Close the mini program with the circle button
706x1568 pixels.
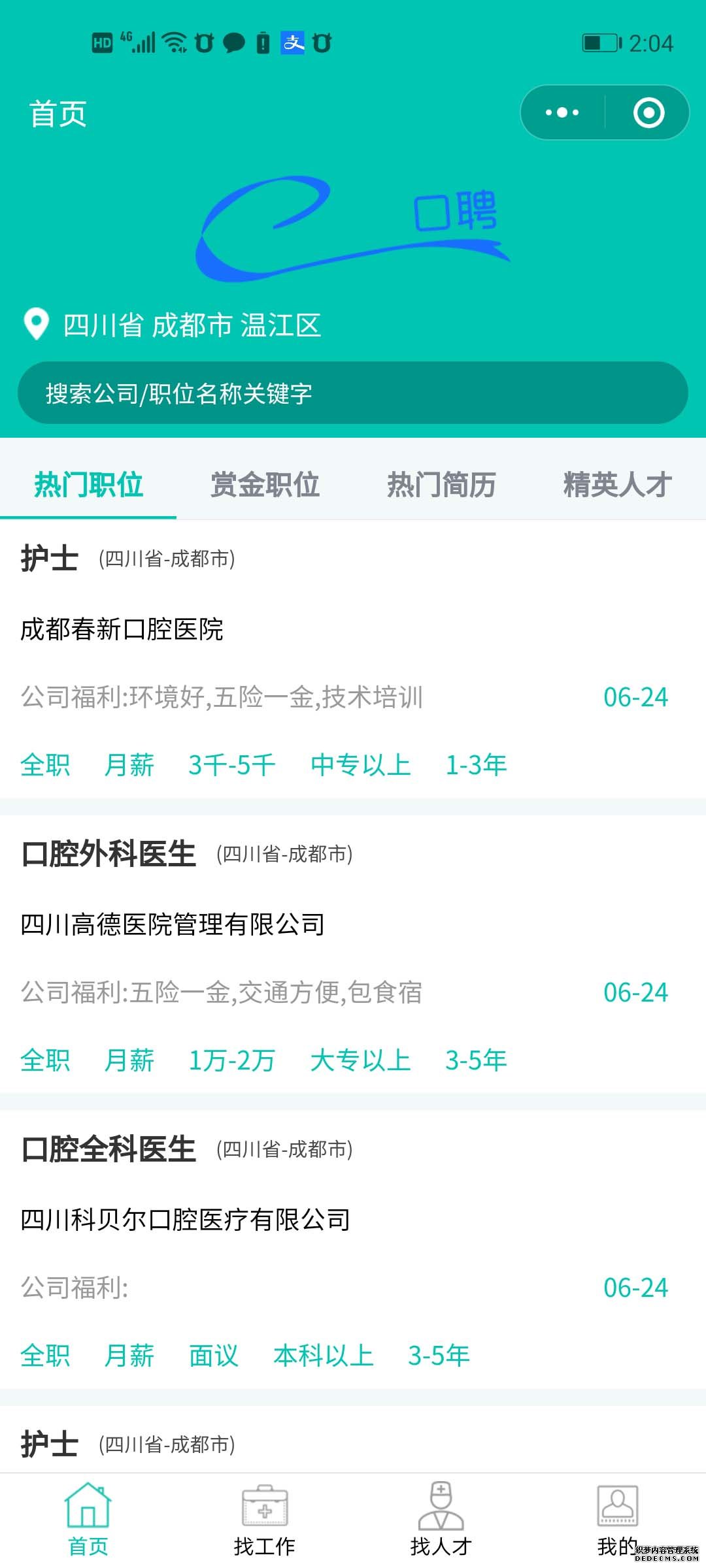[648, 112]
